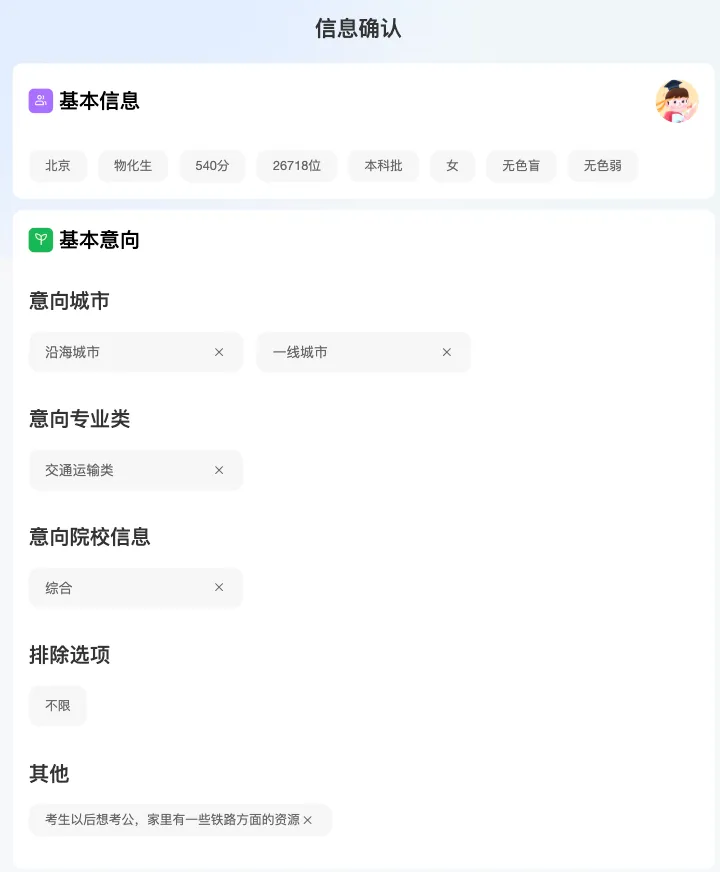The height and width of the screenshot is (872, 720).
Task: Open the student avatar
Action: coord(677,101)
